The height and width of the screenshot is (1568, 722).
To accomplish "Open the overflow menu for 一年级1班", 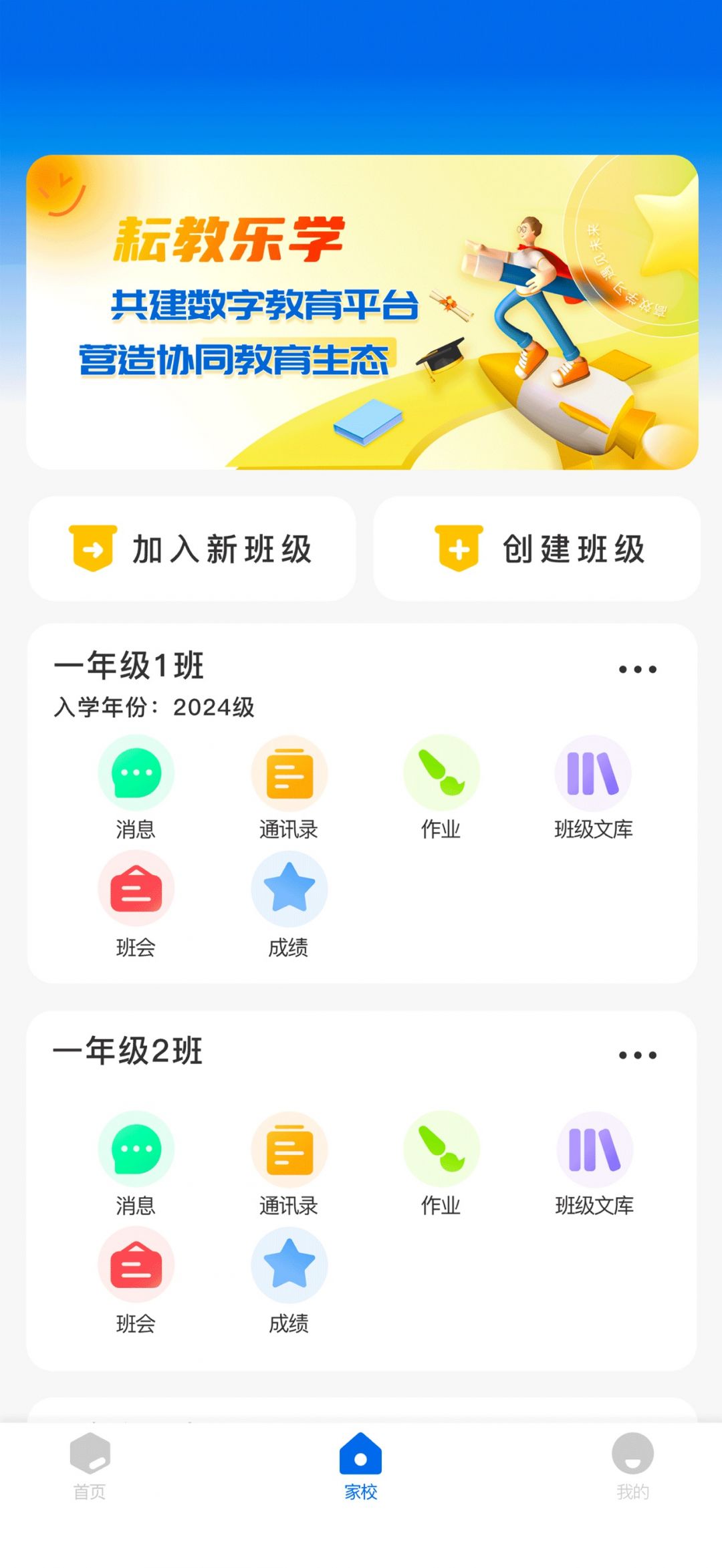I will click(x=637, y=669).
